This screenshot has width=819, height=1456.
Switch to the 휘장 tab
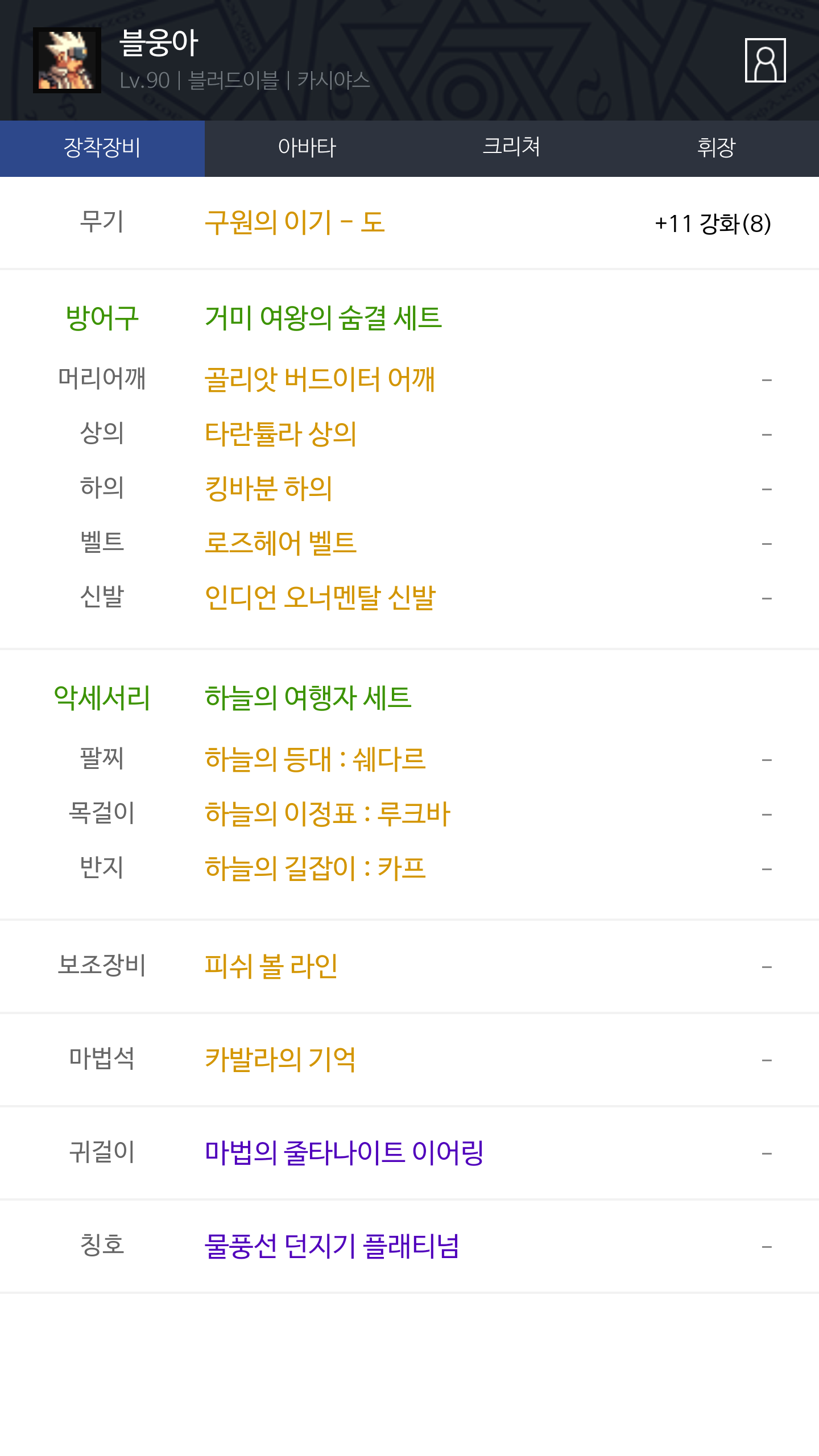pyautogui.click(x=717, y=148)
